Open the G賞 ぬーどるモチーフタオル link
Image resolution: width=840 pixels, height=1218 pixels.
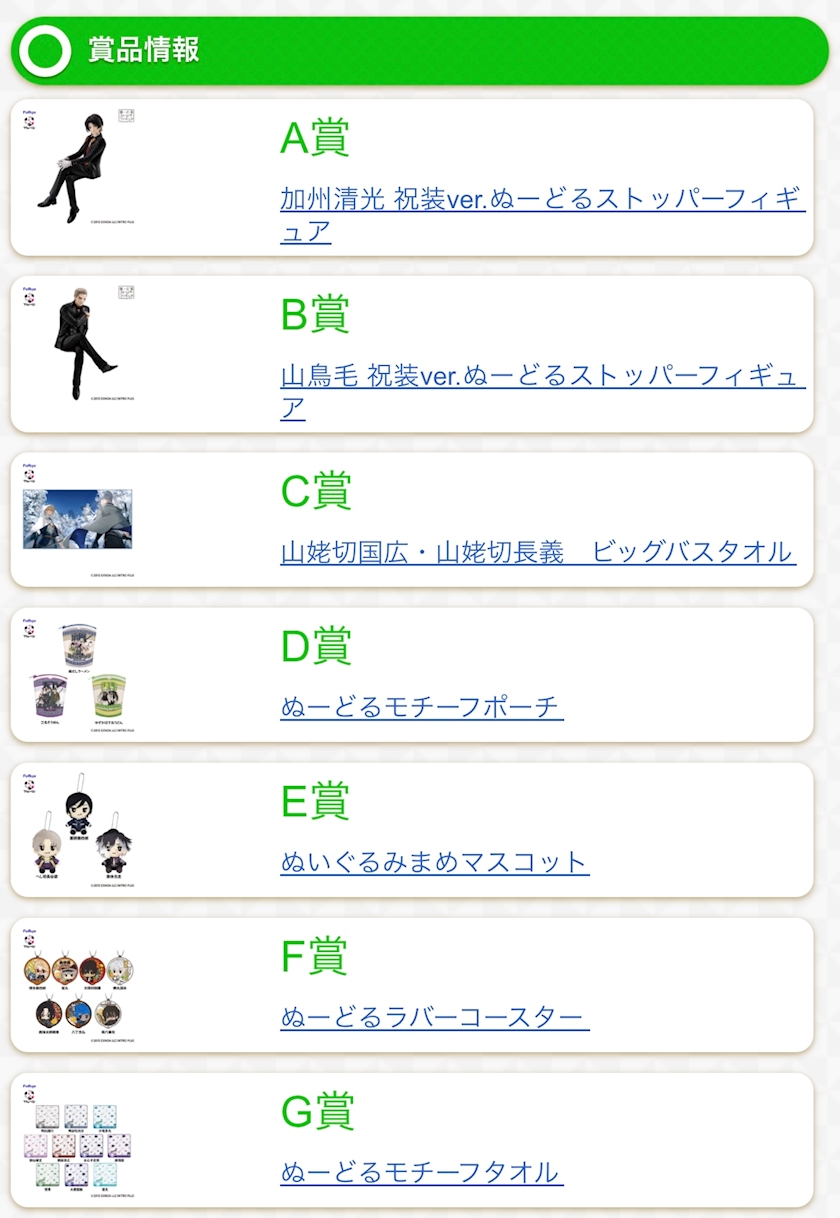tap(421, 1172)
